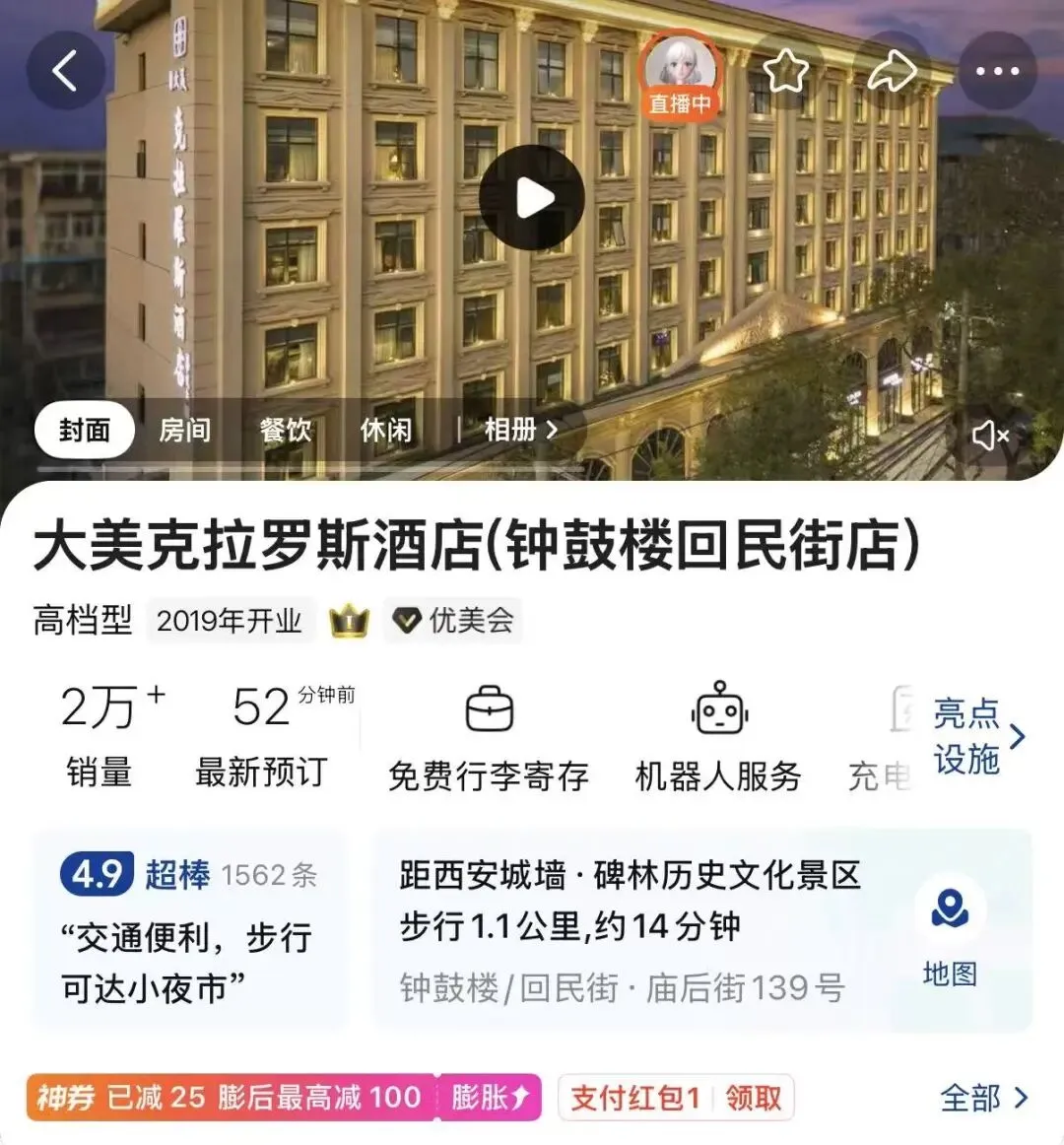Open the three-dot overflow menu
This screenshot has width=1064, height=1145.
pos(998,71)
